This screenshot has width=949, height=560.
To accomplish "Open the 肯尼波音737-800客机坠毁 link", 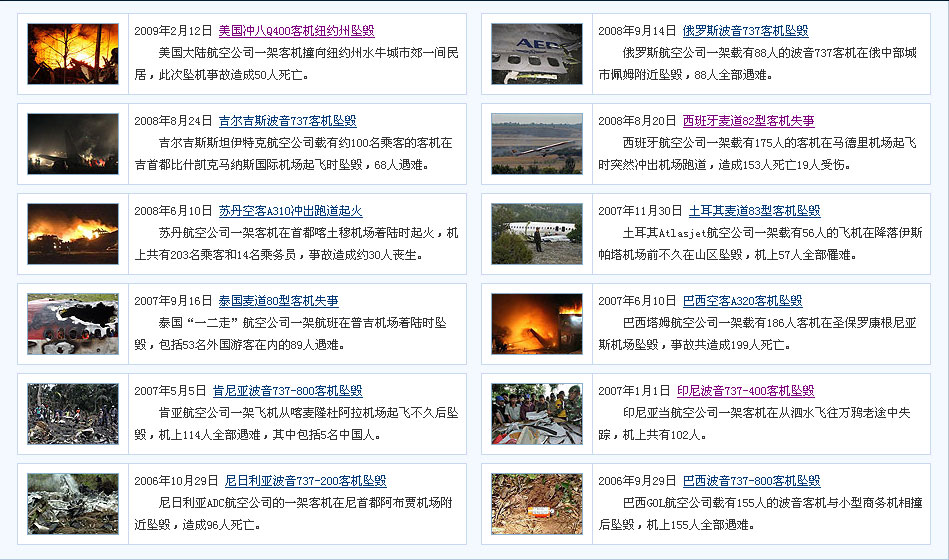I will [x=287, y=391].
